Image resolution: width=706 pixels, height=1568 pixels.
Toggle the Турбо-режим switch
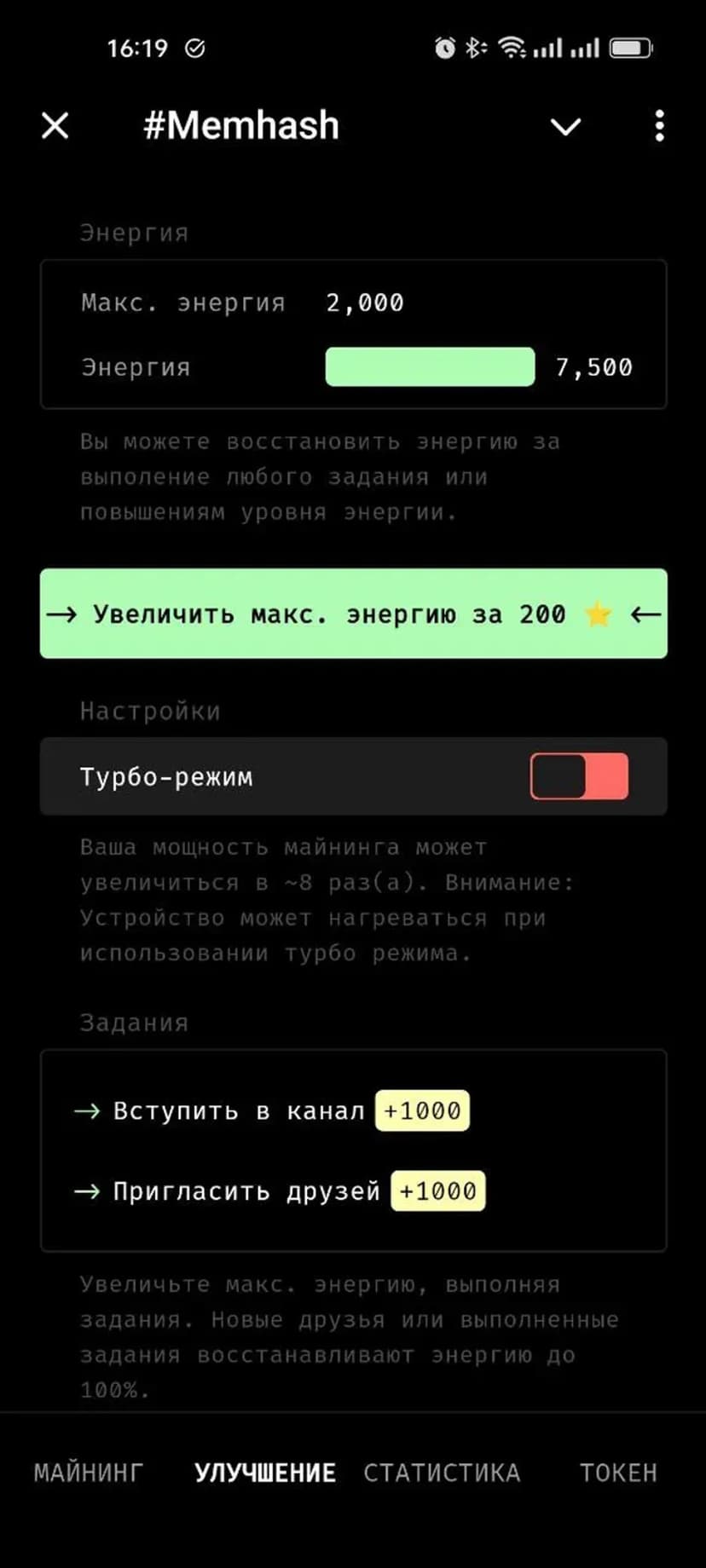(x=579, y=776)
